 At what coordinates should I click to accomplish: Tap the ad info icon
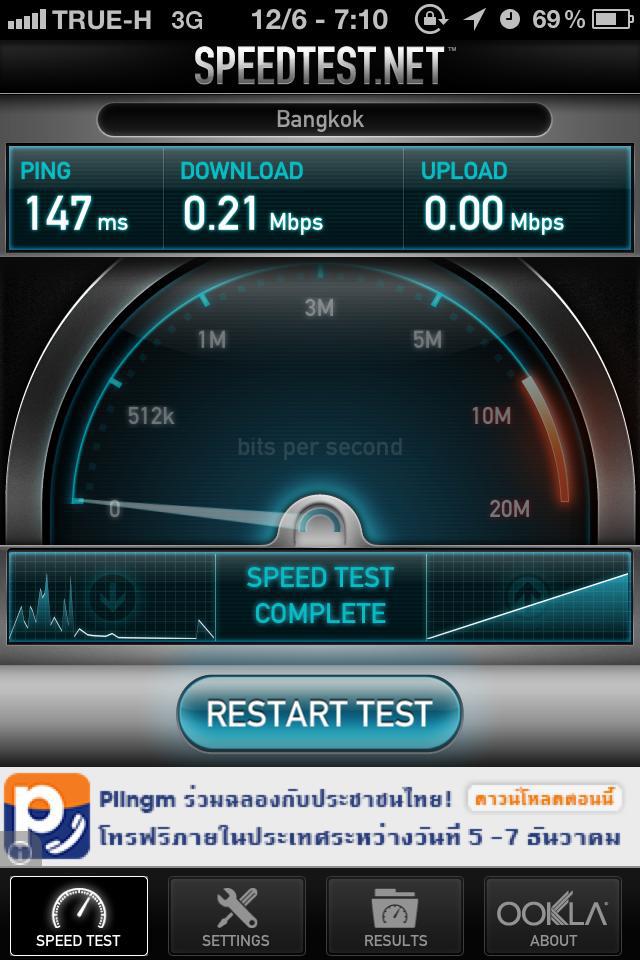click(x=19, y=851)
